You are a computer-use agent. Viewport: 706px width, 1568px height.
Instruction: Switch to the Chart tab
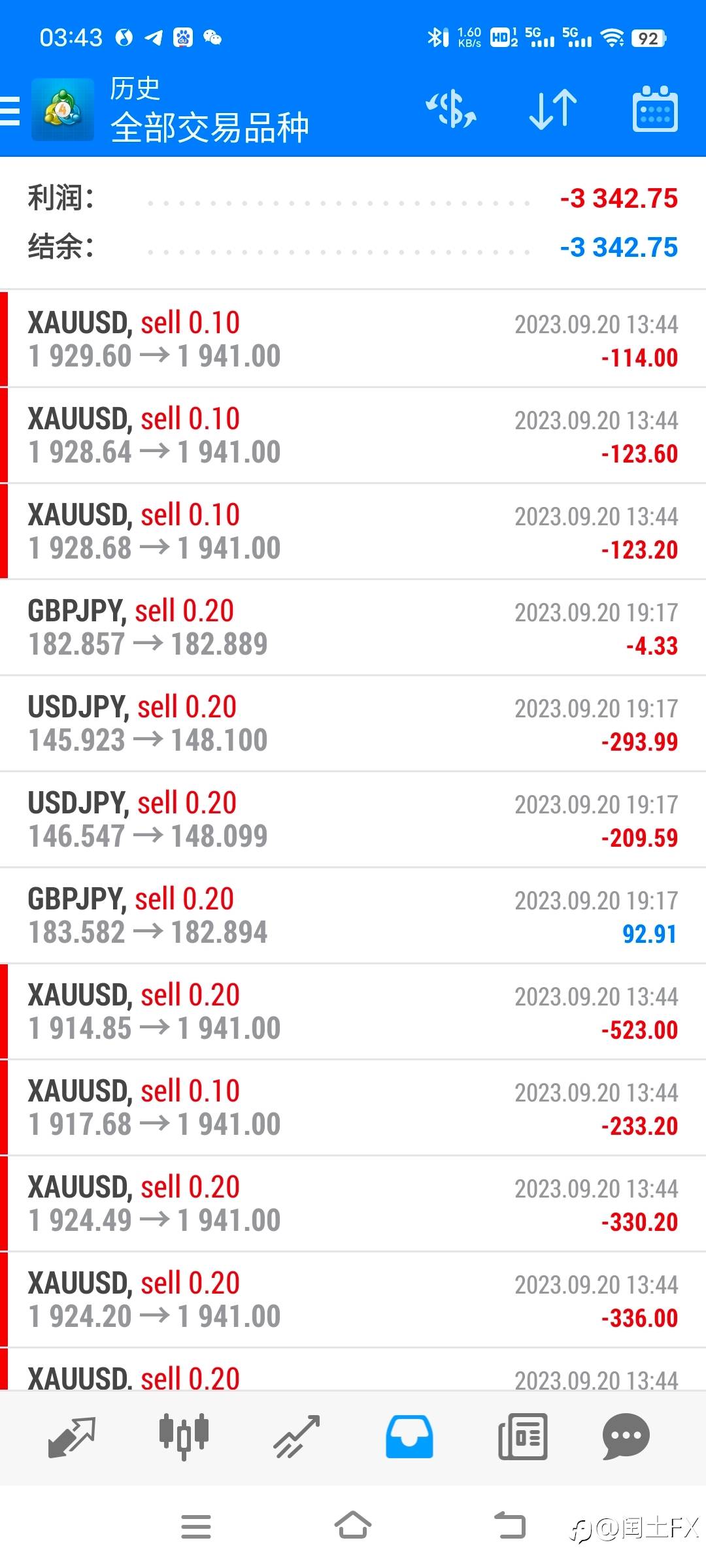click(184, 1437)
